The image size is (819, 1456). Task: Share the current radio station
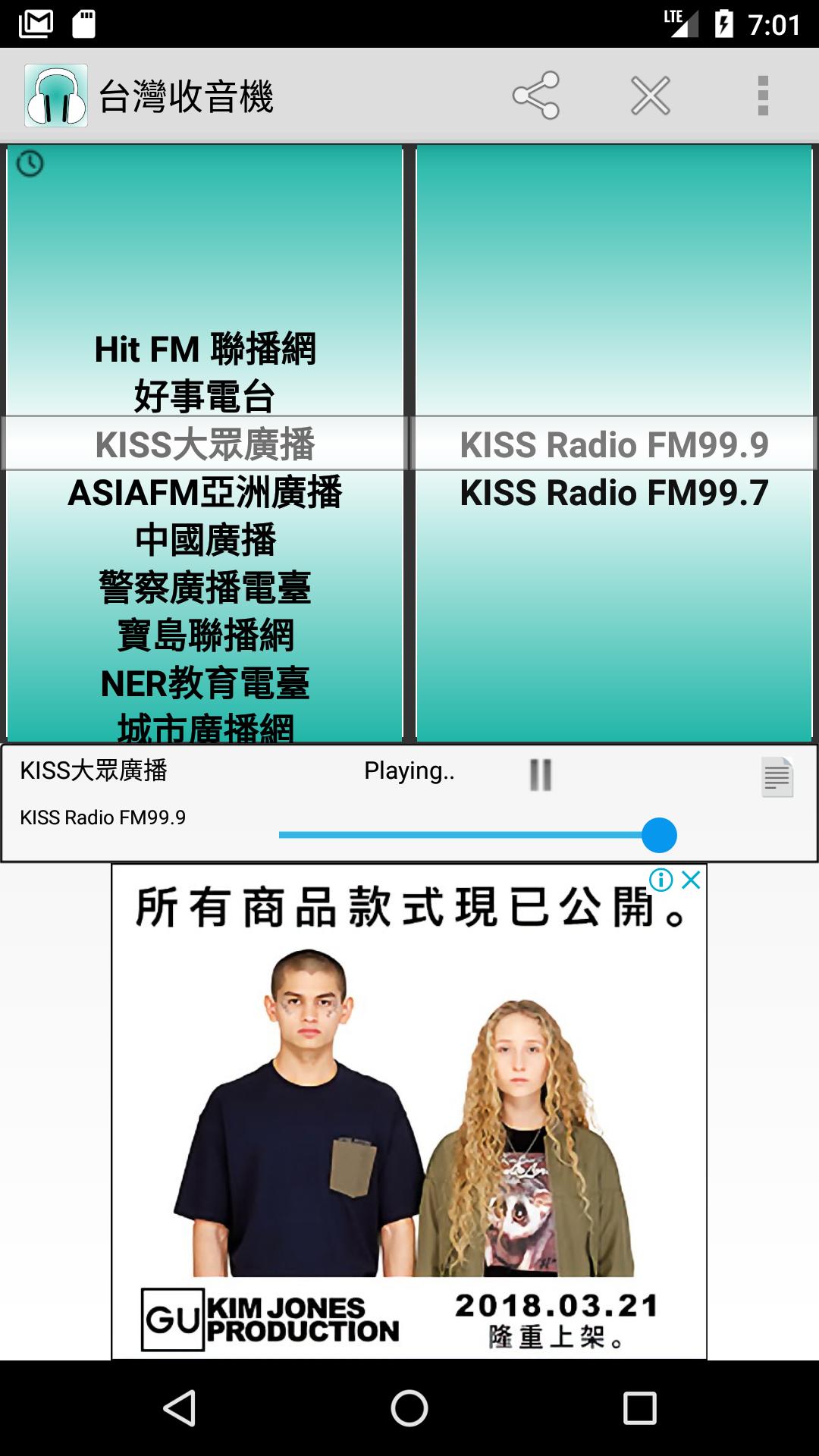point(536,96)
